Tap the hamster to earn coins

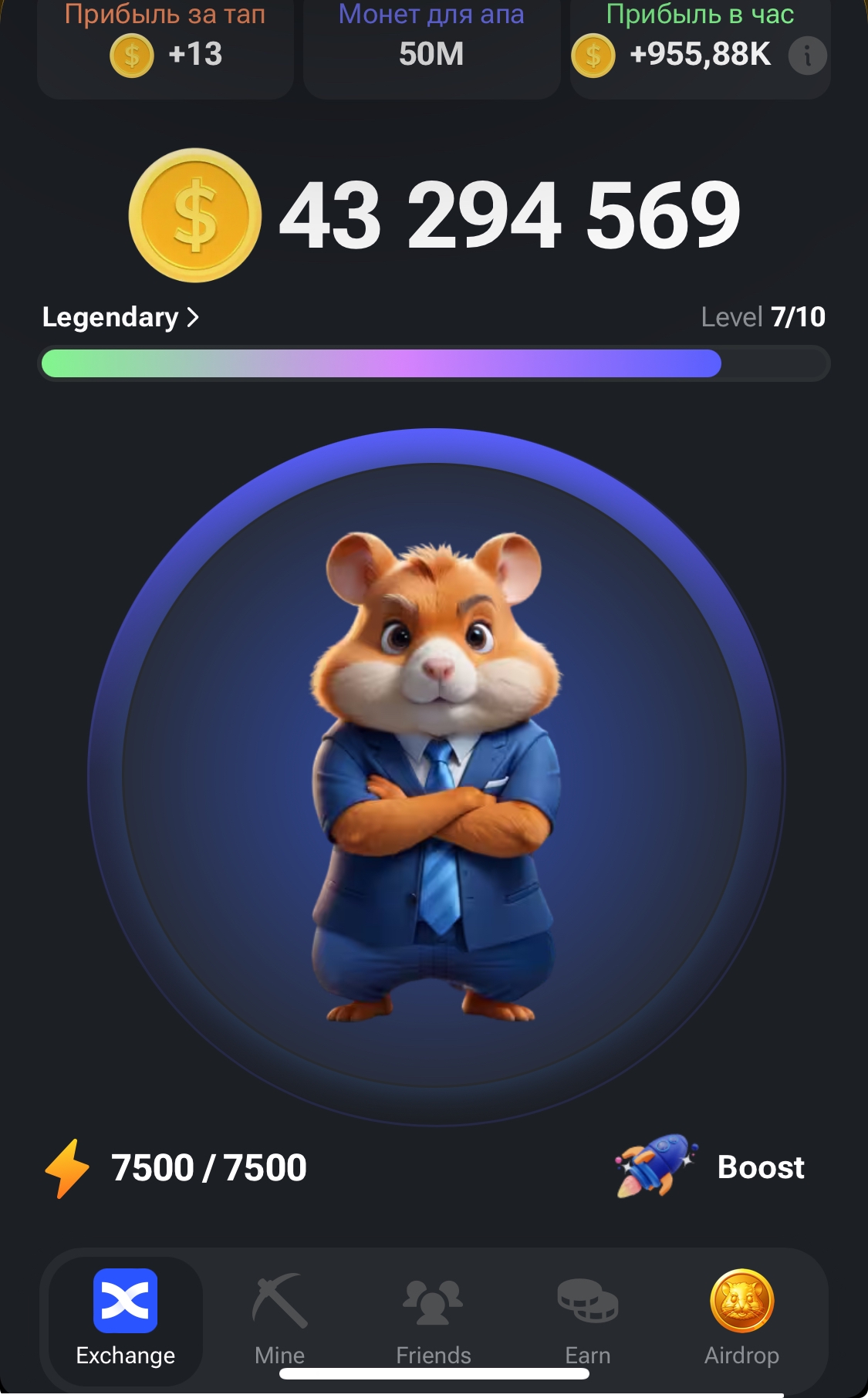tap(436, 776)
